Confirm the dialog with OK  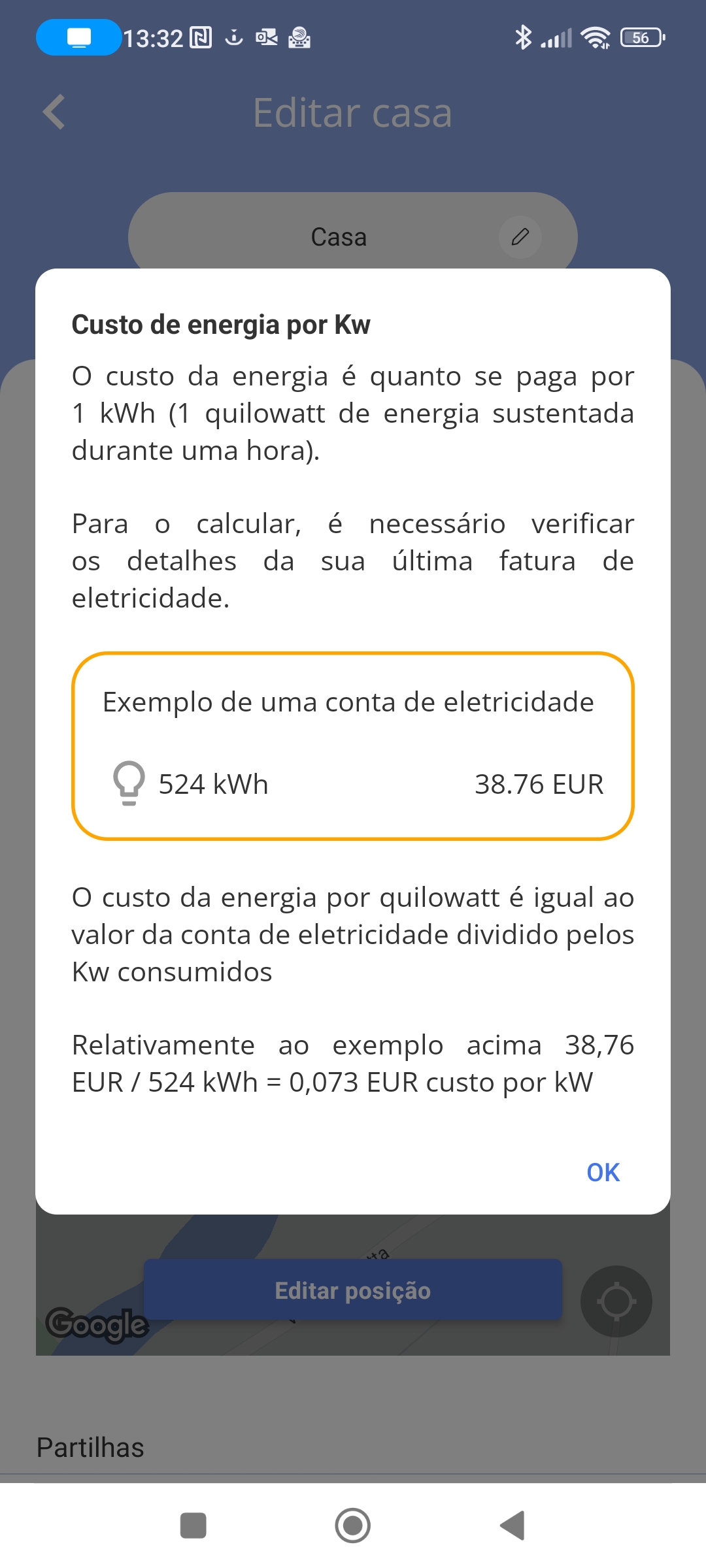[x=603, y=1173]
